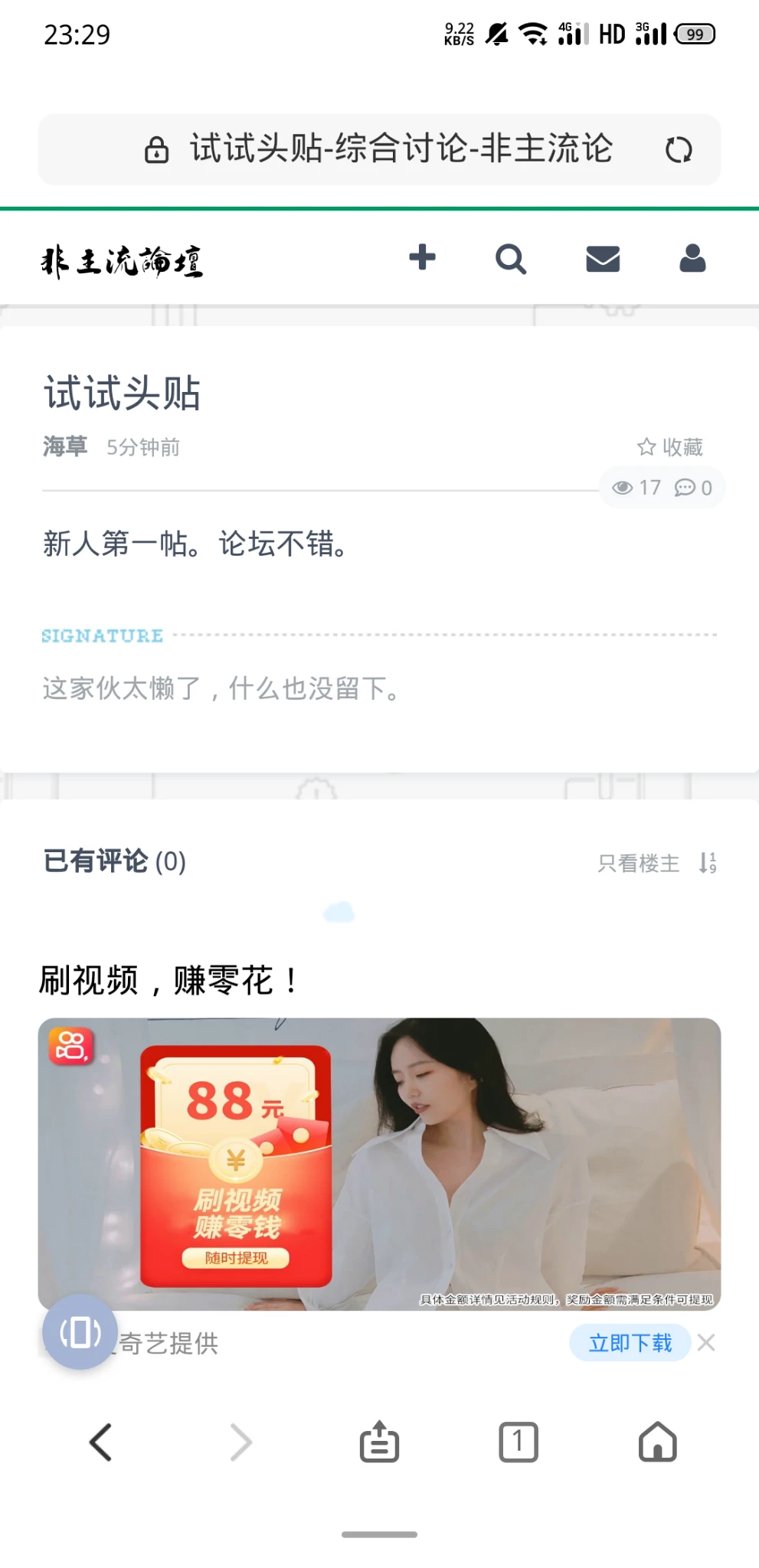
Task: Filter comments with 只看楼主
Action: 639,864
